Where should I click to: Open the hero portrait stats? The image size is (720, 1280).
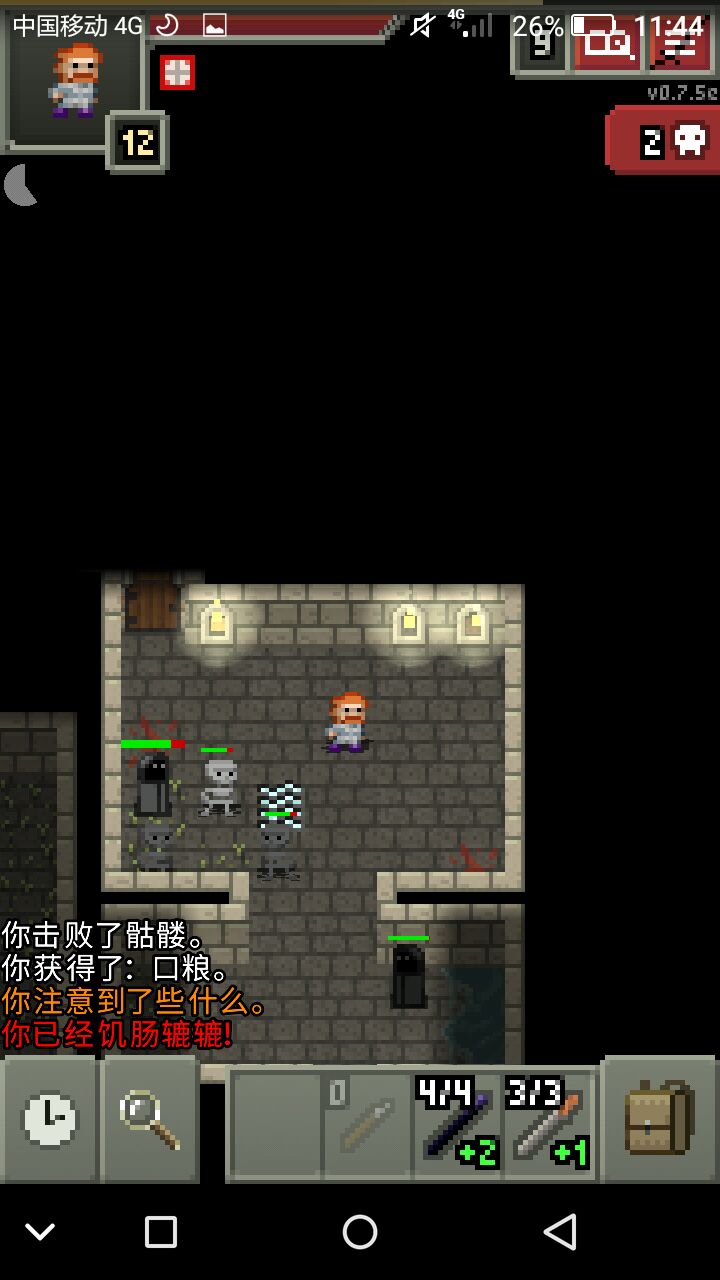coord(74,82)
